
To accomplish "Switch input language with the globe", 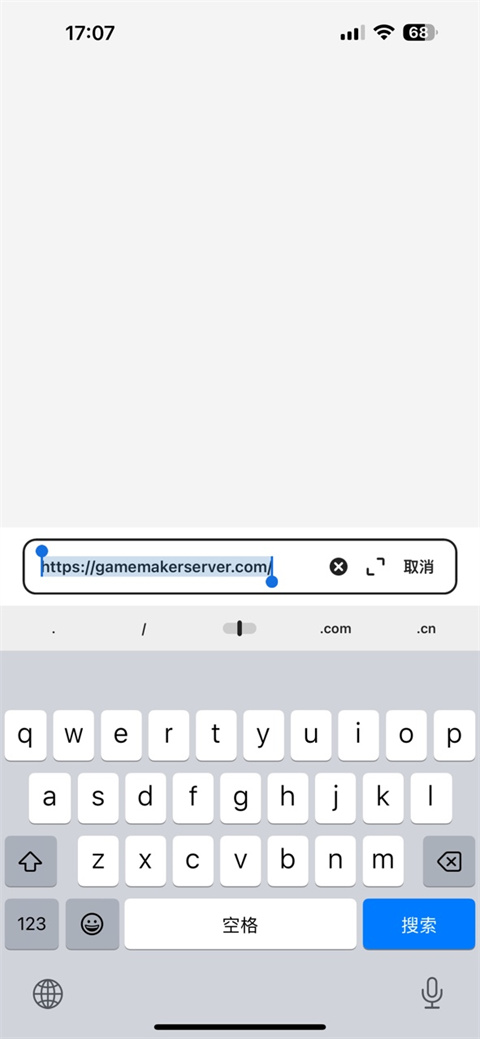I will click(48, 994).
